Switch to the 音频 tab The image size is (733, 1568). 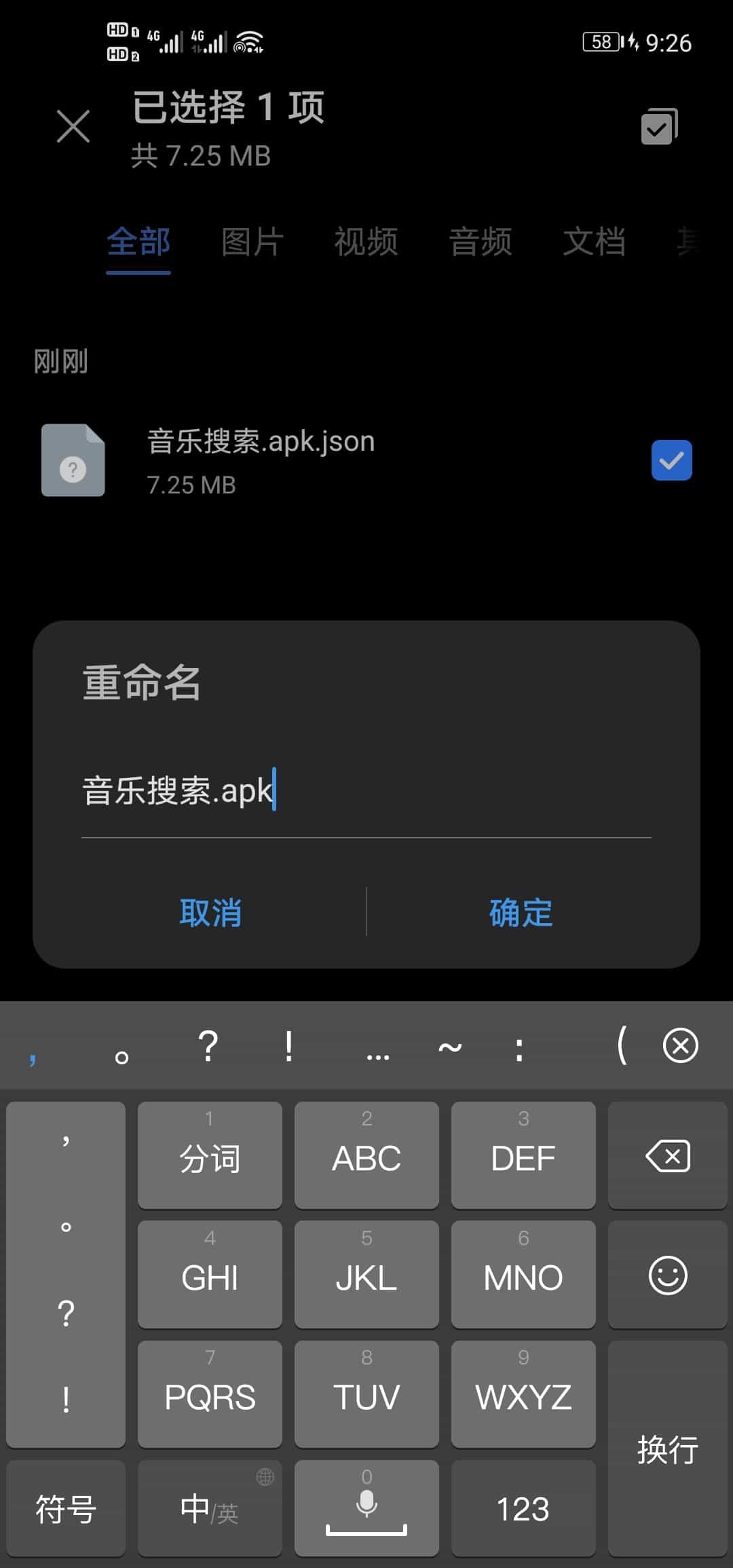pos(481,242)
